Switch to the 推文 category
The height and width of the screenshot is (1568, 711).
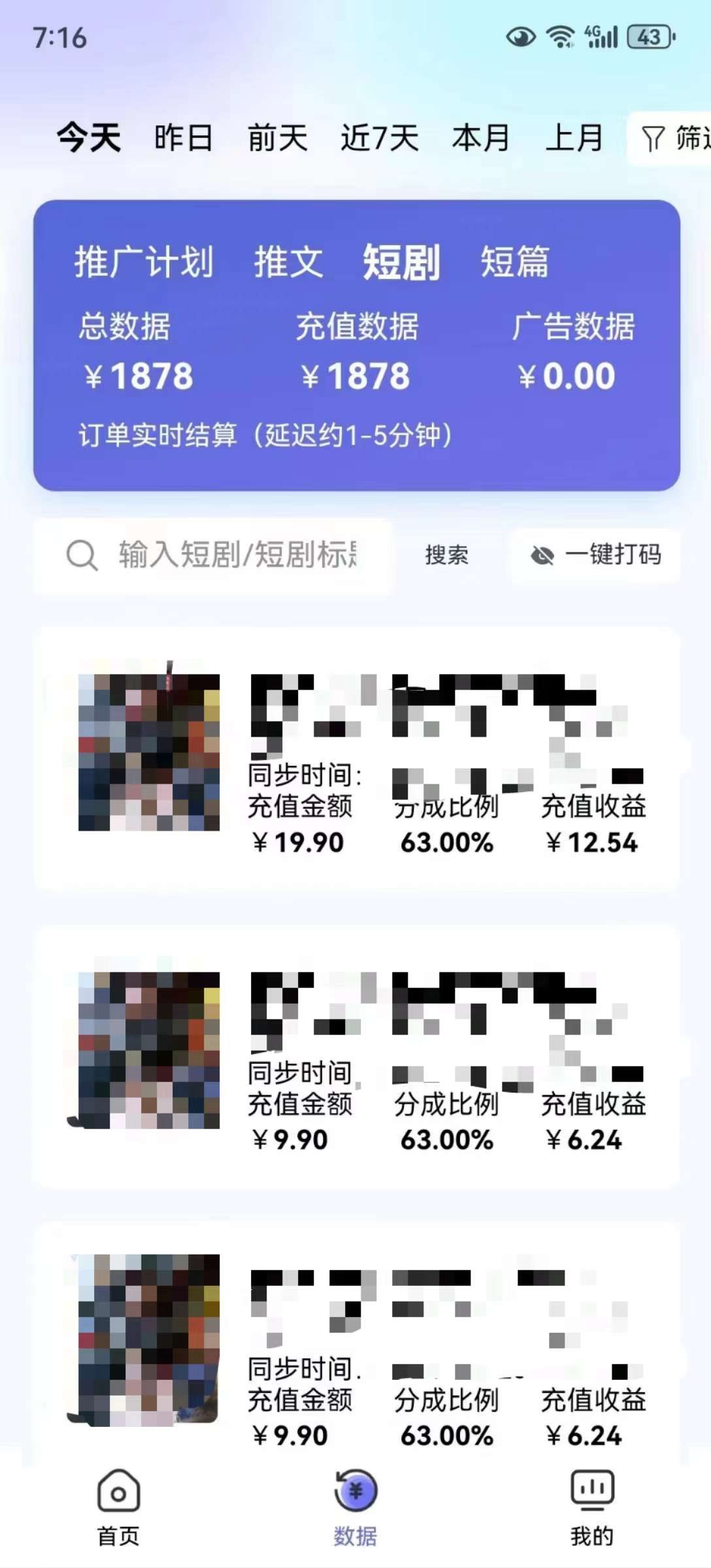288,263
